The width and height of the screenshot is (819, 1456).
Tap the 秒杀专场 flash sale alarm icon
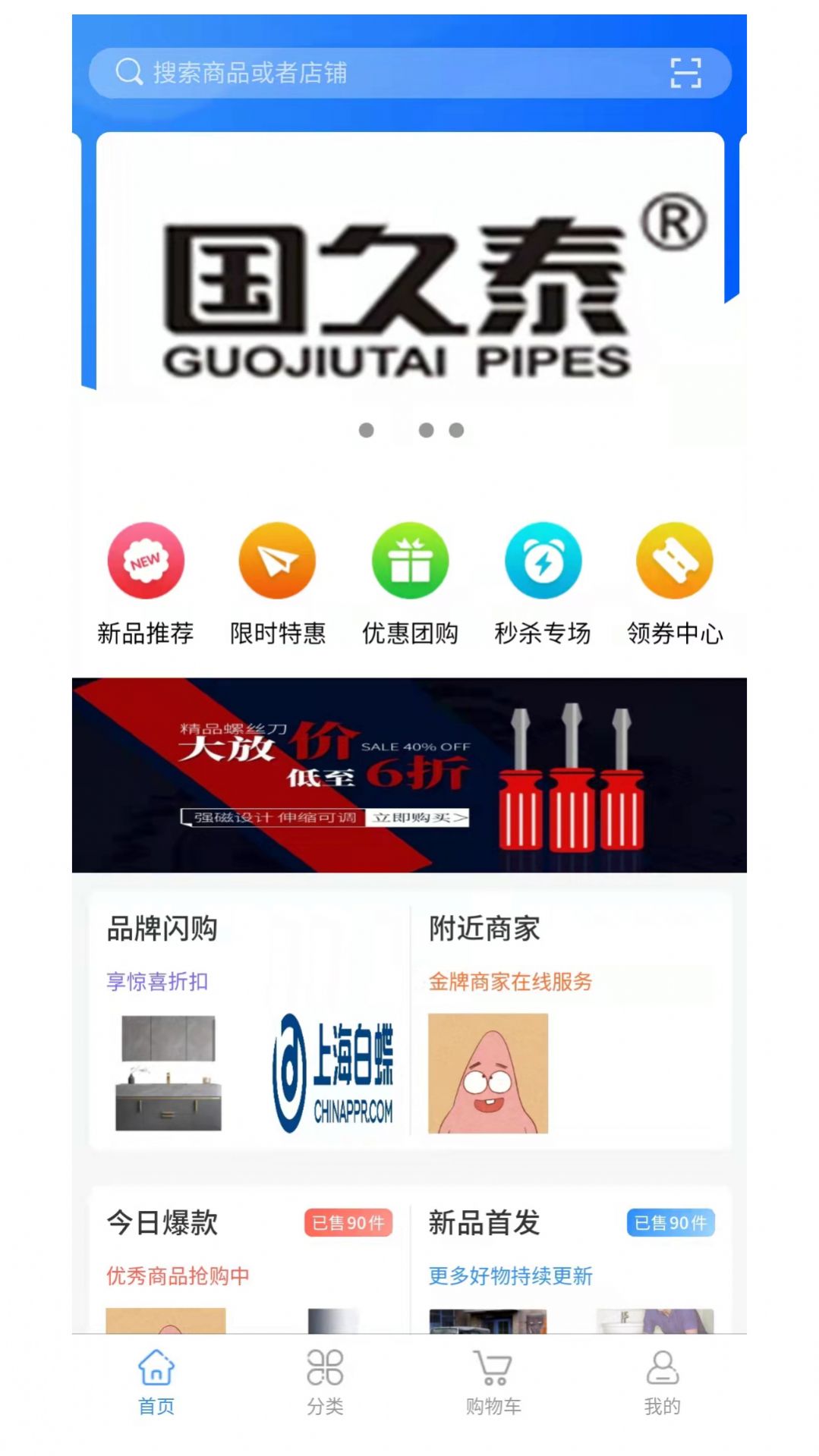542,561
